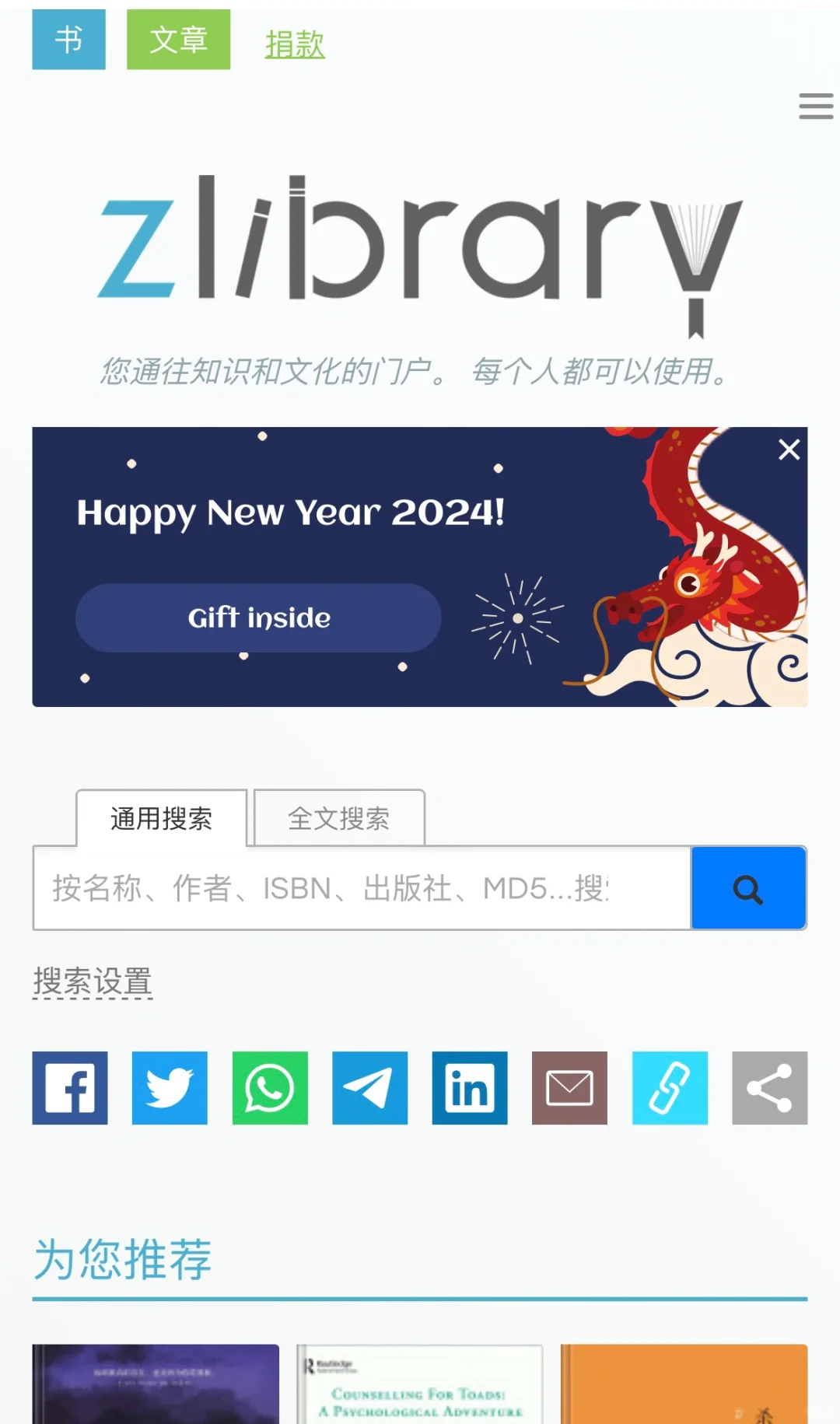Select the 通用搜索 general search tab

click(161, 818)
